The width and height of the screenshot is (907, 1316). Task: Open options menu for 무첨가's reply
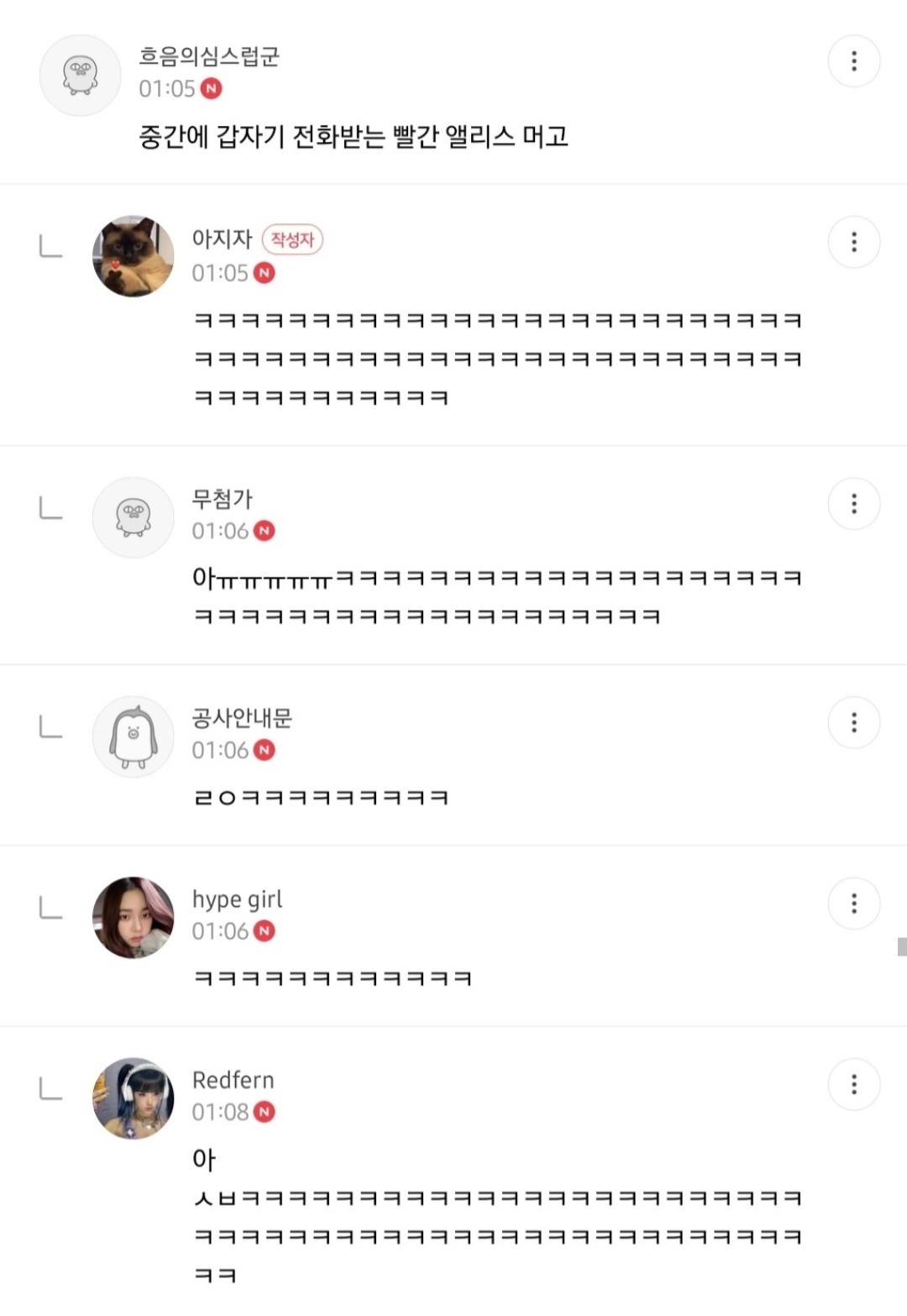click(x=853, y=504)
